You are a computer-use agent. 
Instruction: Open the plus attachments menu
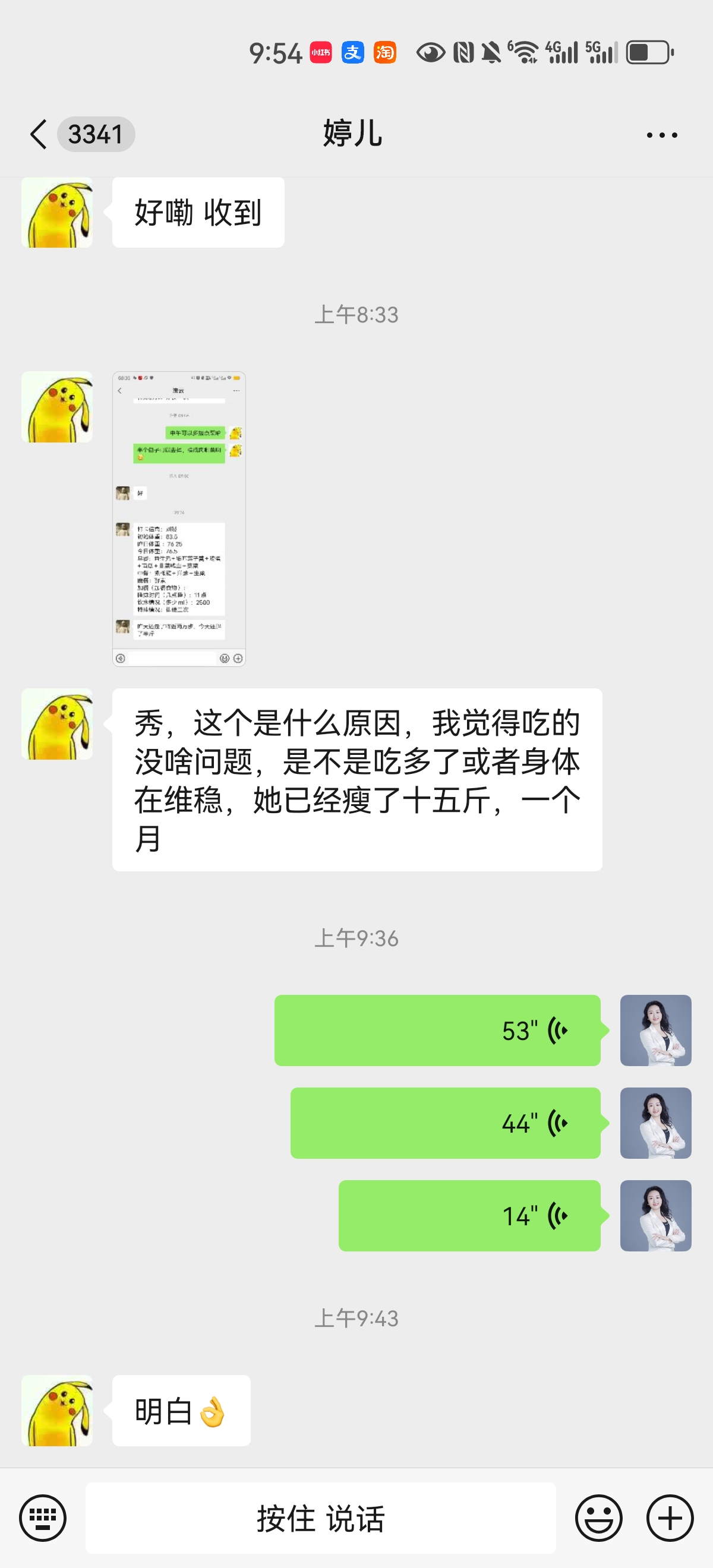pos(670,1518)
